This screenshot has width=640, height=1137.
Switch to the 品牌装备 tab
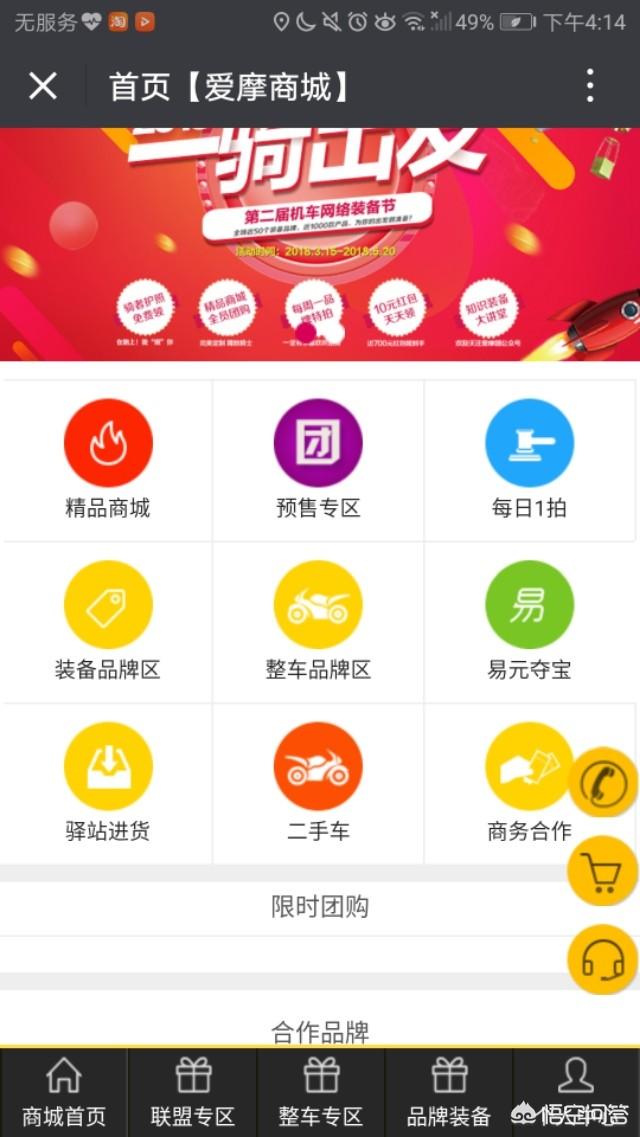click(449, 1093)
